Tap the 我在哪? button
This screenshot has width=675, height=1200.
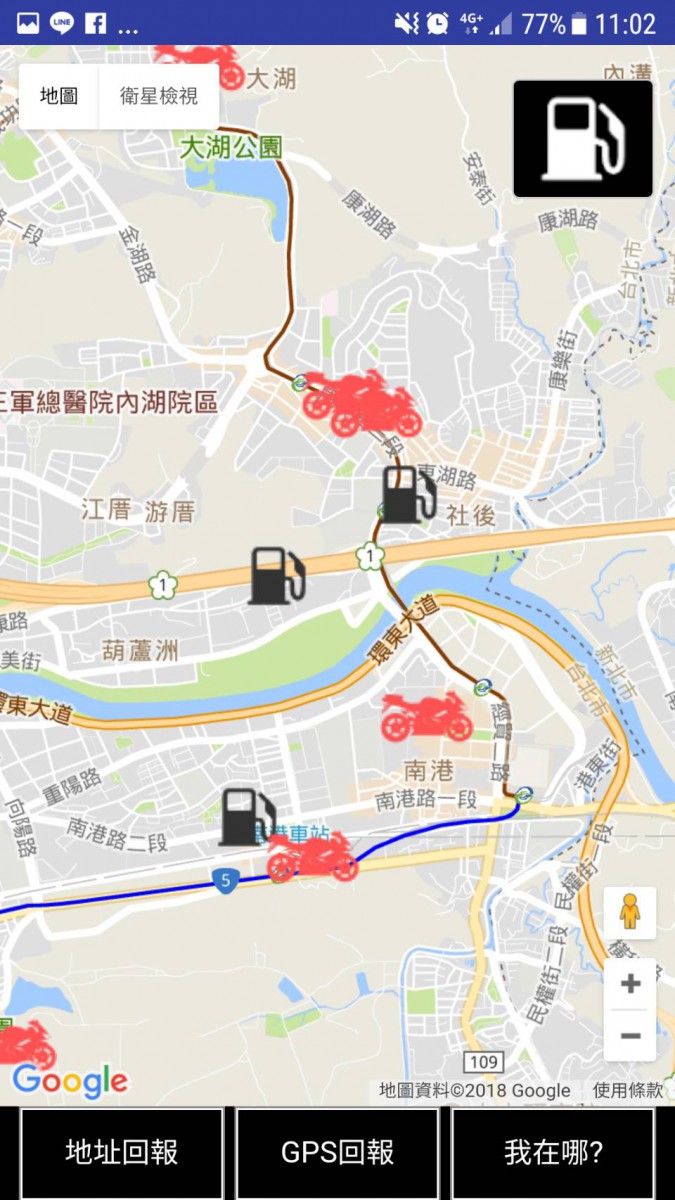click(553, 1152)
